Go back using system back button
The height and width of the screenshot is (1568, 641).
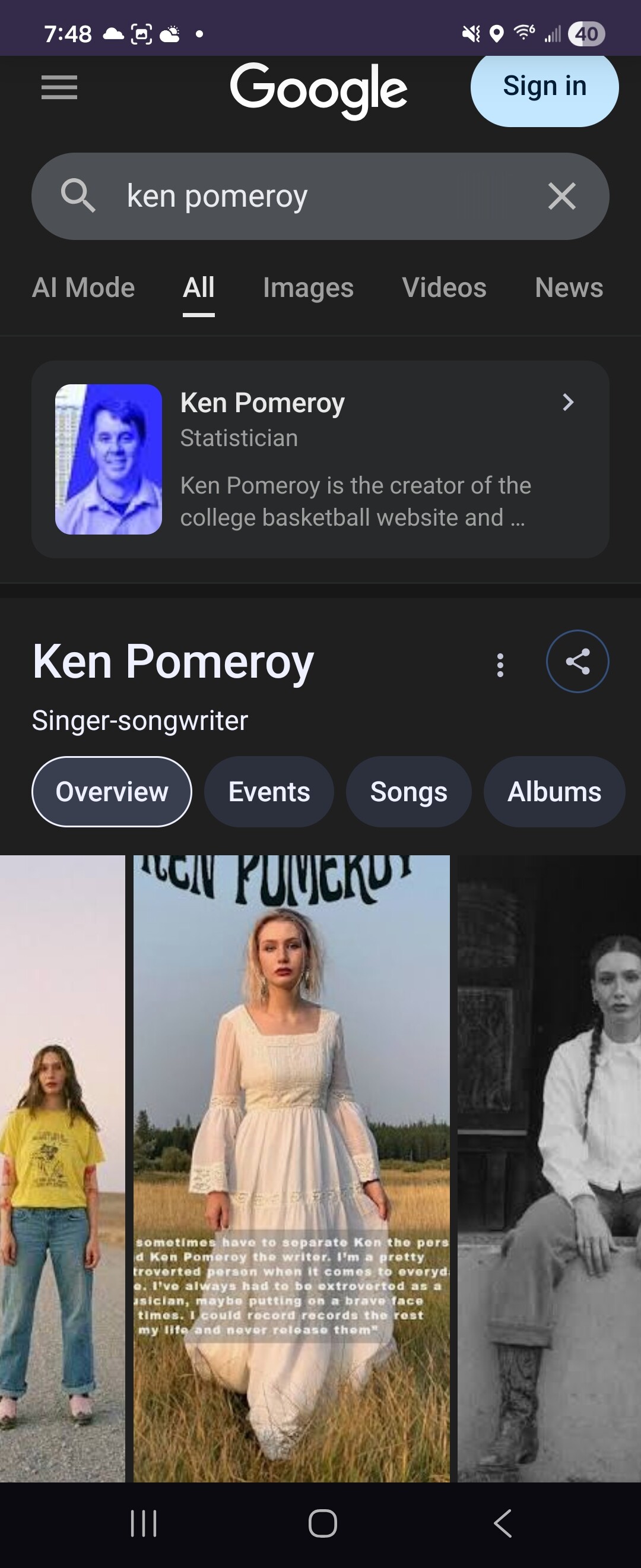[x=502, y=1523]
